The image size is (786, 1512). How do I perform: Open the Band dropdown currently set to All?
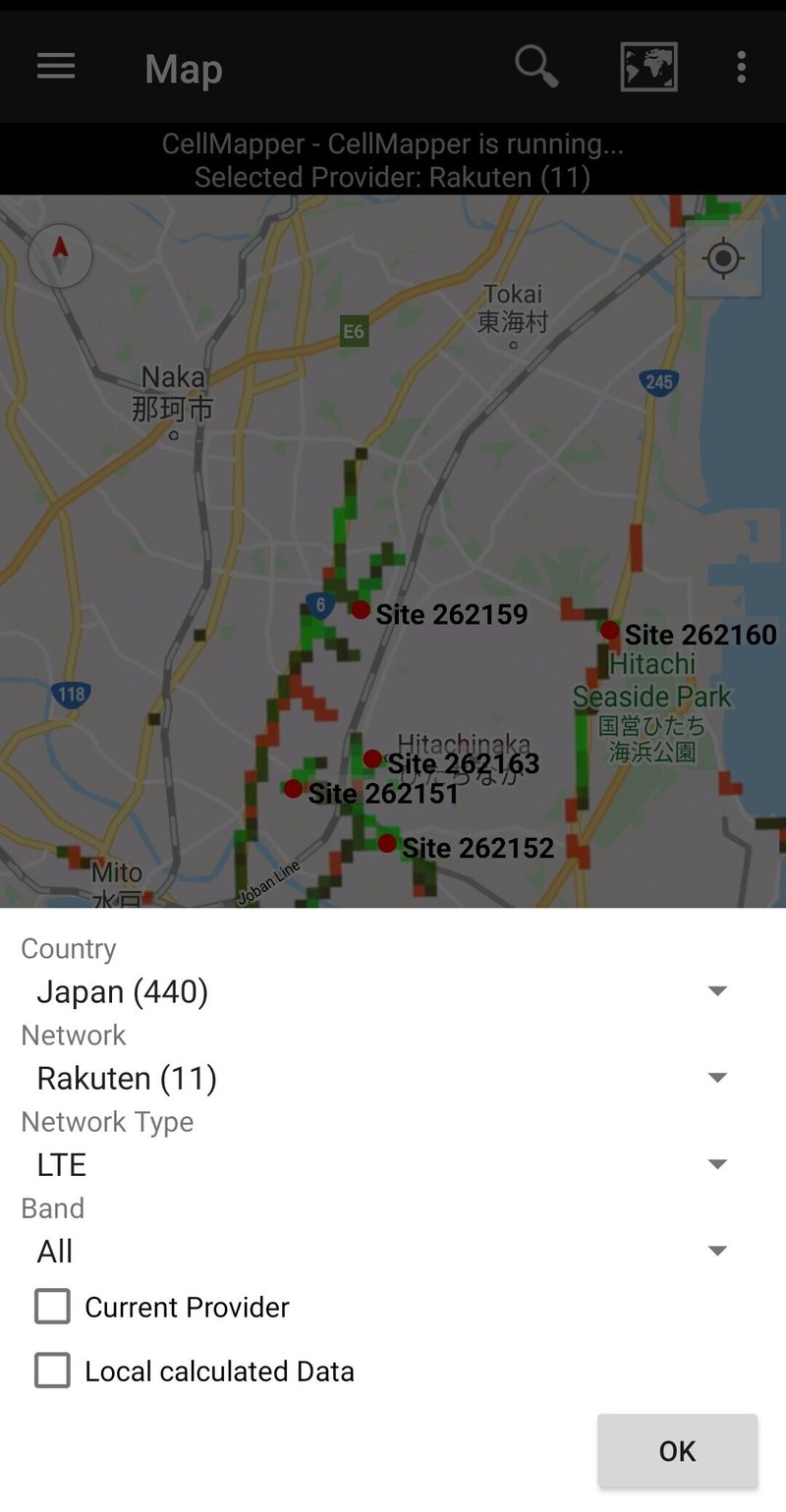393,1251
